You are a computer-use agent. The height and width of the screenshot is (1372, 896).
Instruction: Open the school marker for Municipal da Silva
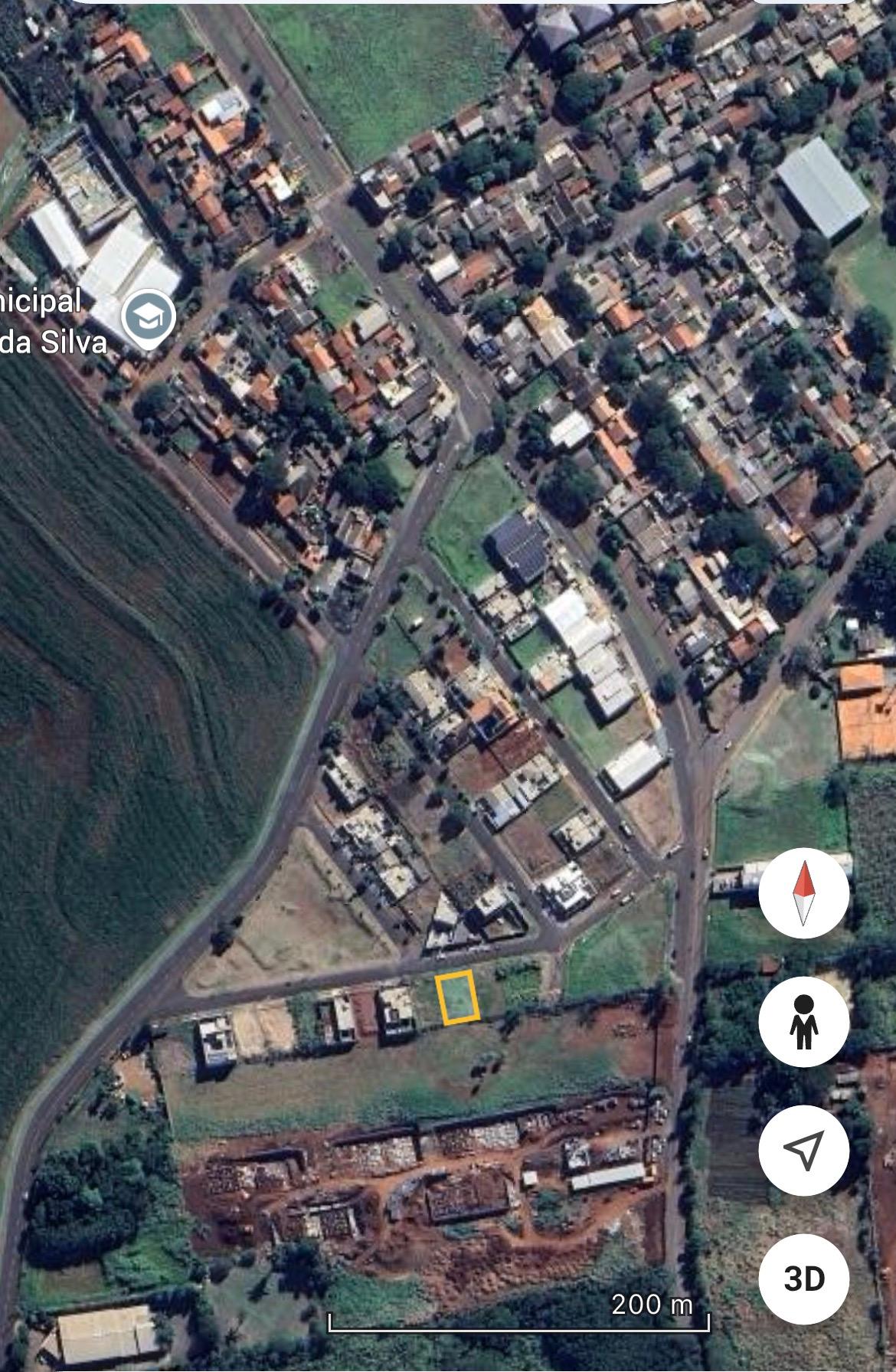click(150, 316)
